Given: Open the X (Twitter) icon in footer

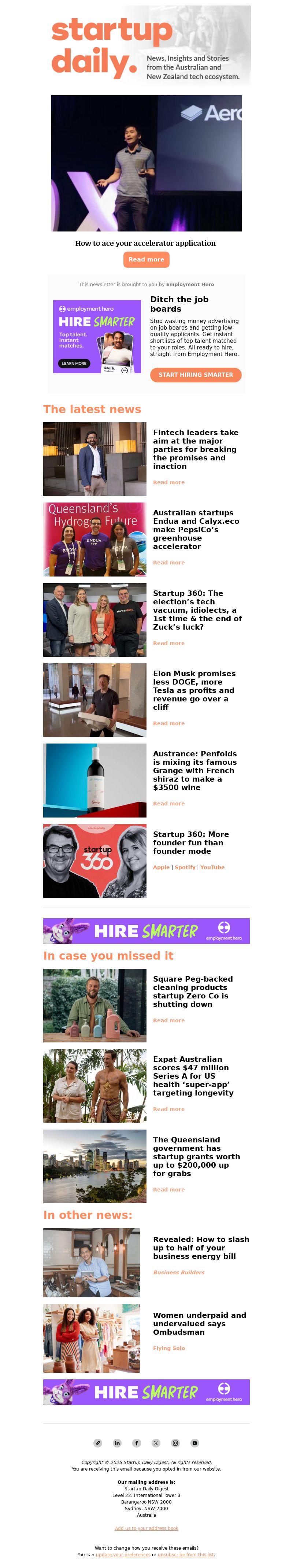Looking at the screenshot, I should (x=156, y=1443).
